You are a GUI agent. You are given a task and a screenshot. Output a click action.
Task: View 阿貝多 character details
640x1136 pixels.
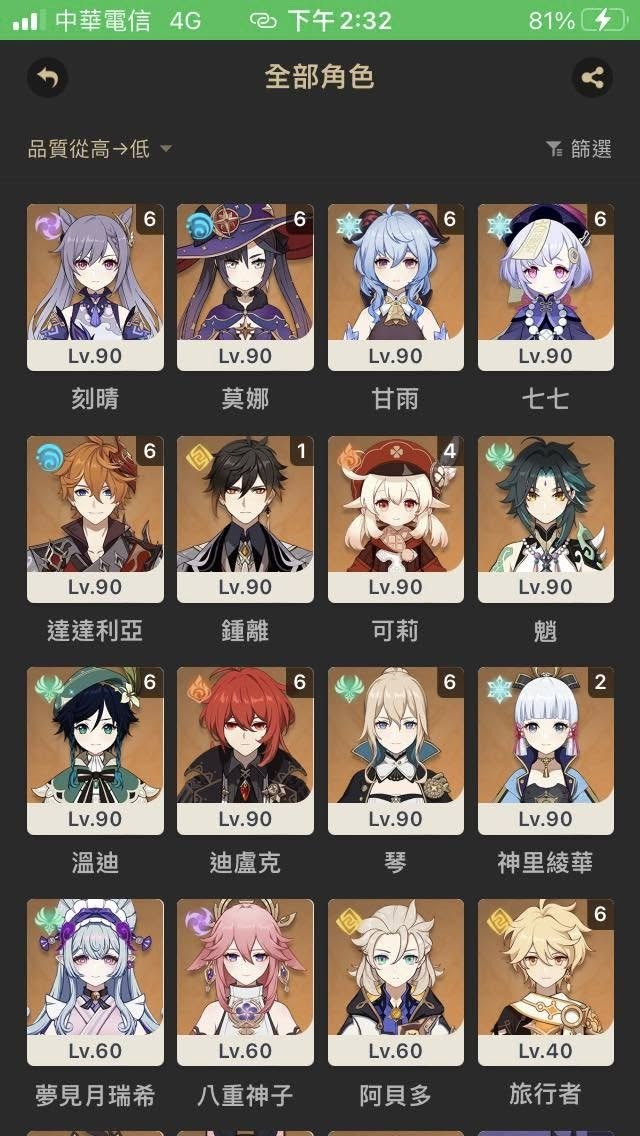[395, 982]
